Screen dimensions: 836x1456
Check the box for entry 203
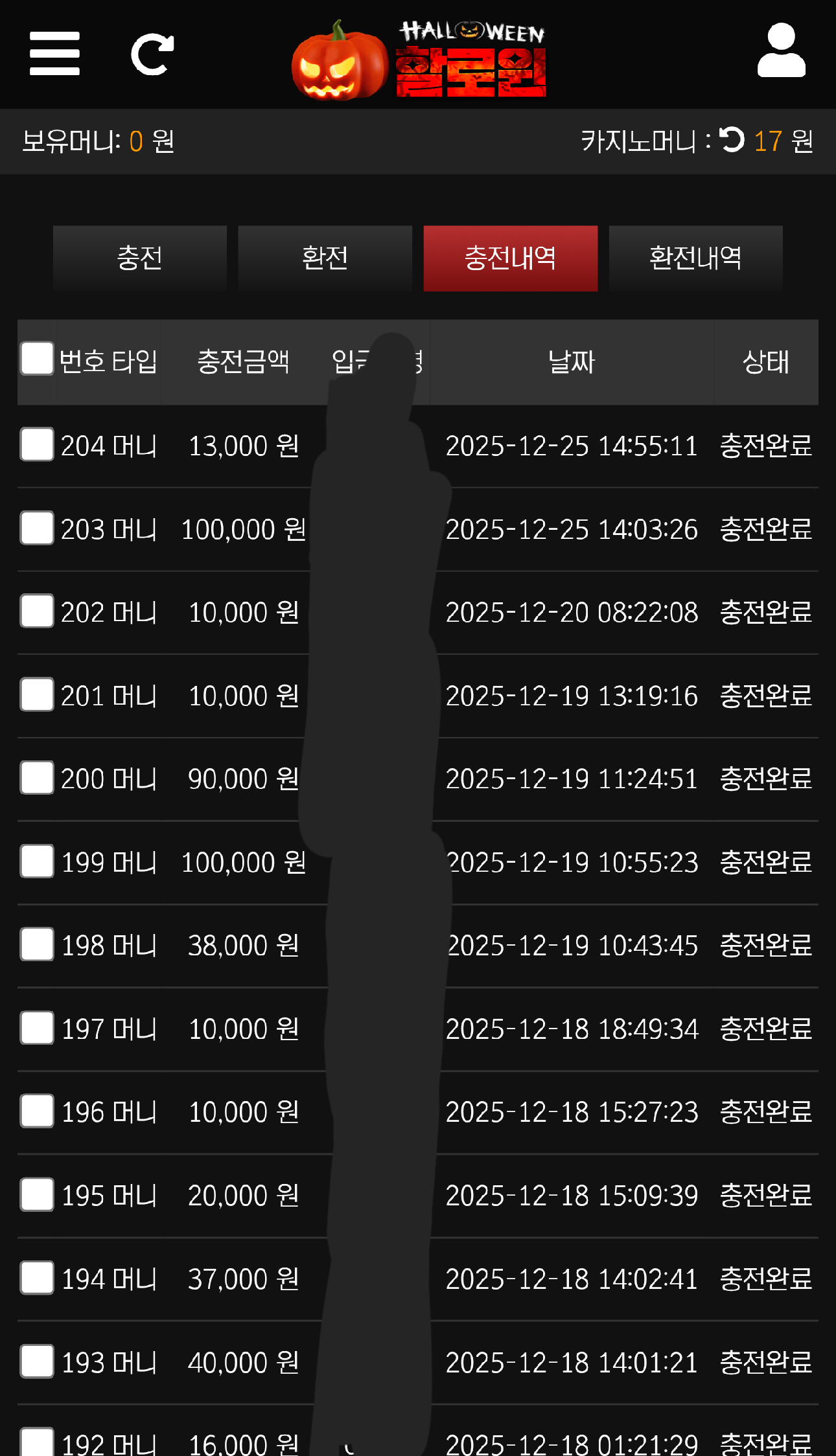coord(37,528)
